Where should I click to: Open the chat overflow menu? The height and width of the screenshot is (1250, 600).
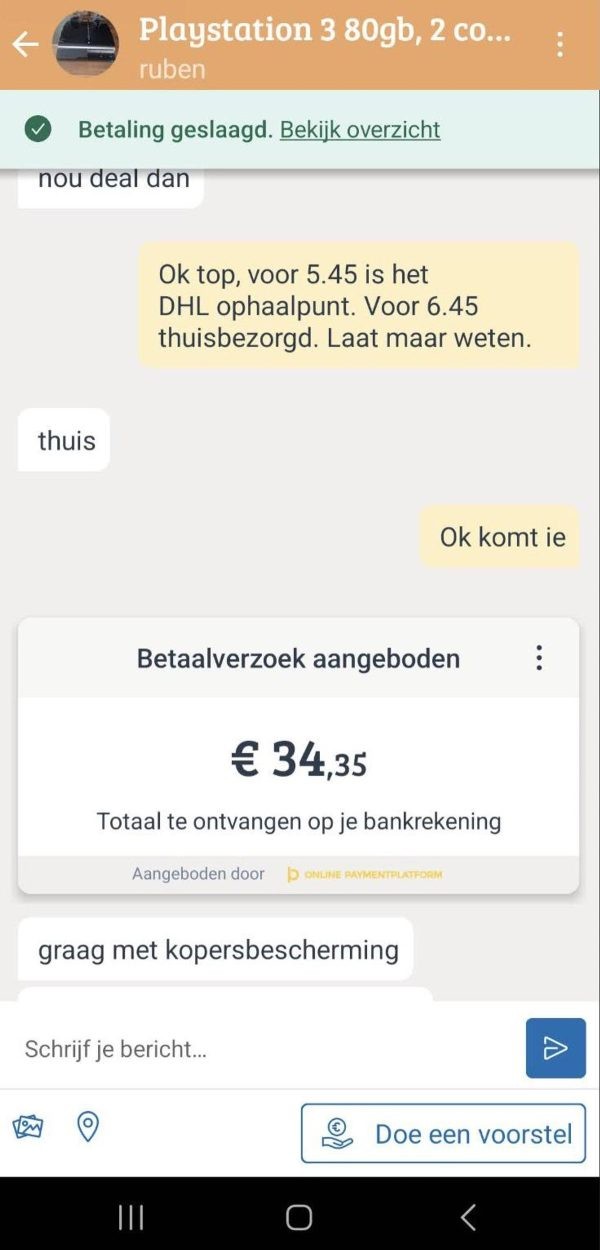[x=559, y=44]
